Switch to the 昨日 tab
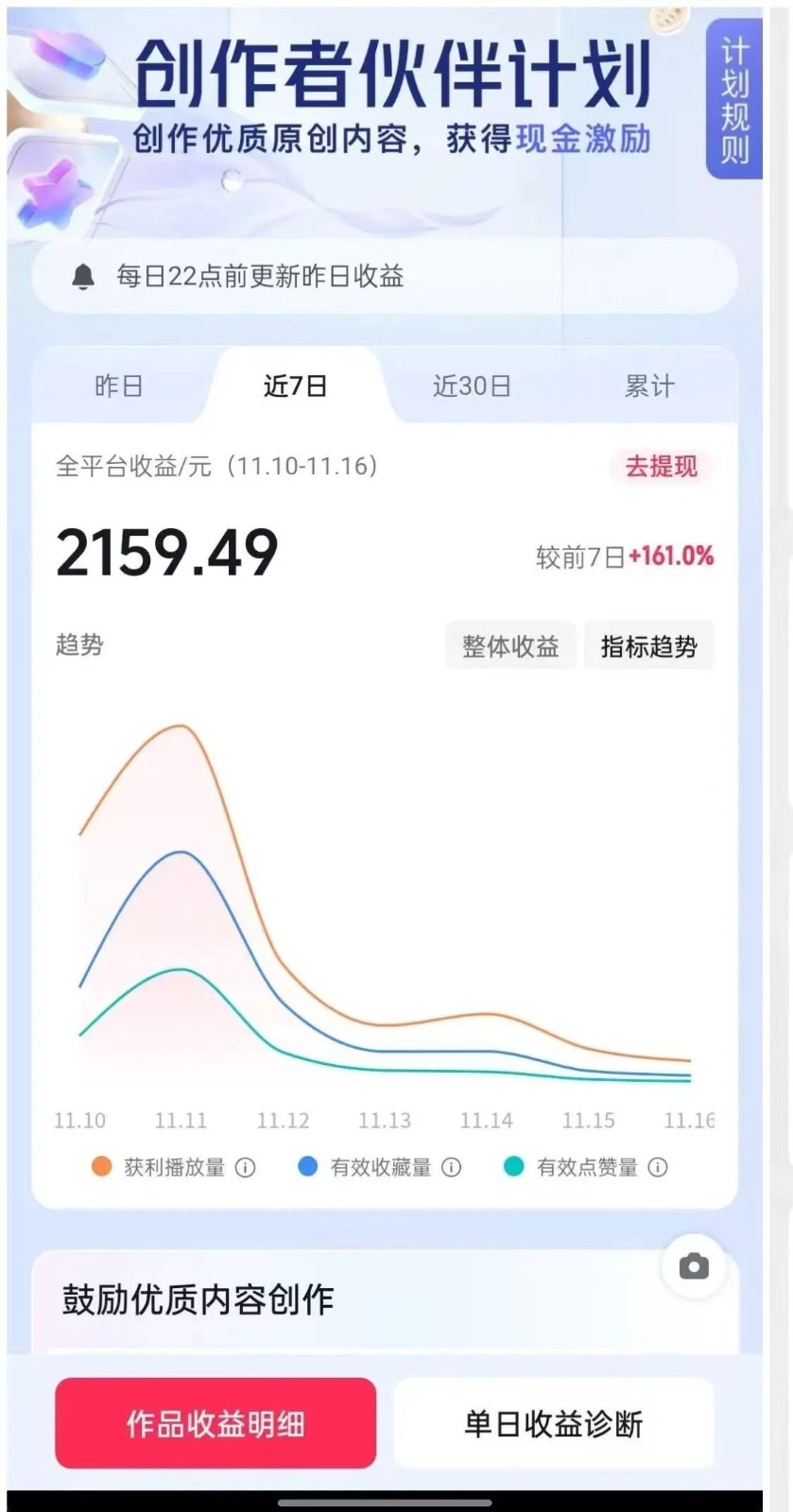The image size is (793, 1512). (118, 386)
